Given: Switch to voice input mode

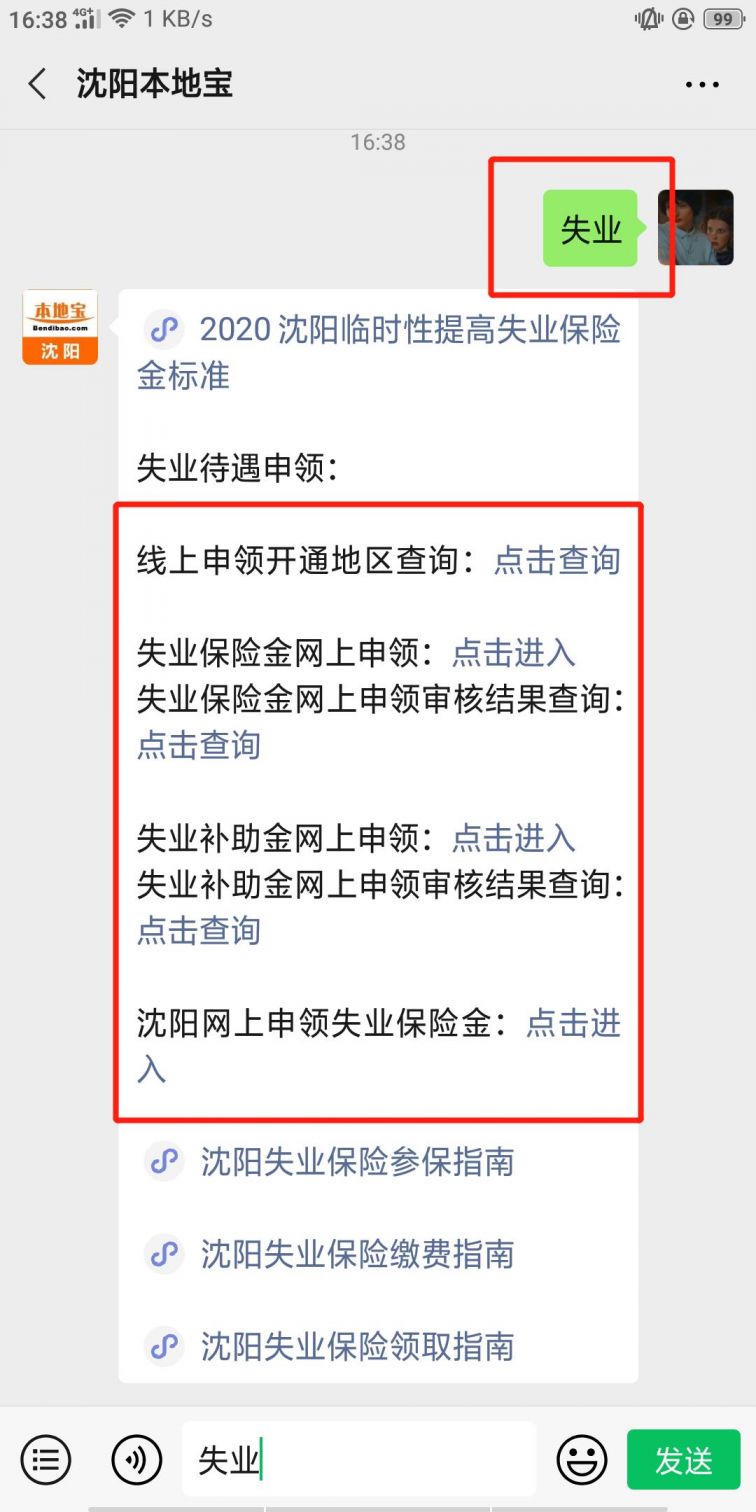Looking at the screenshot, I should [x=137, y=1461].
